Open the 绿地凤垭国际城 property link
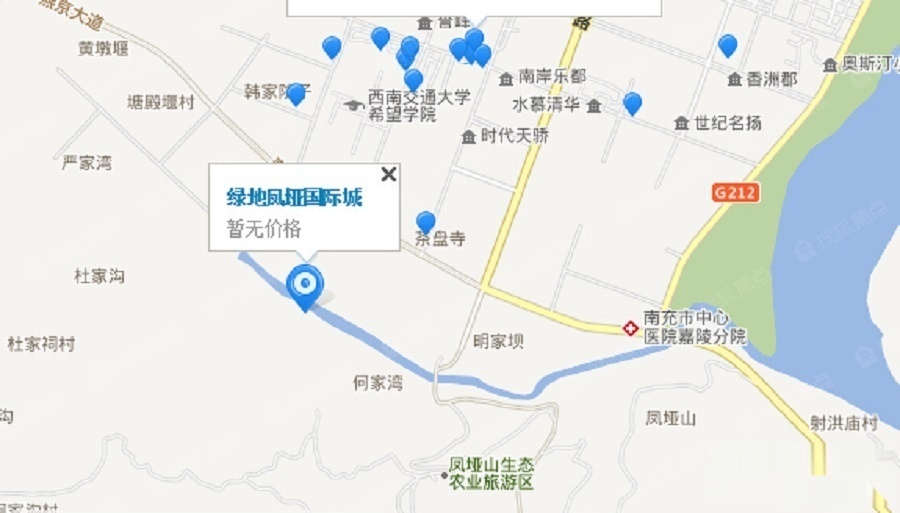Viewport: 900px width, 513px height. tap(294, 198)
